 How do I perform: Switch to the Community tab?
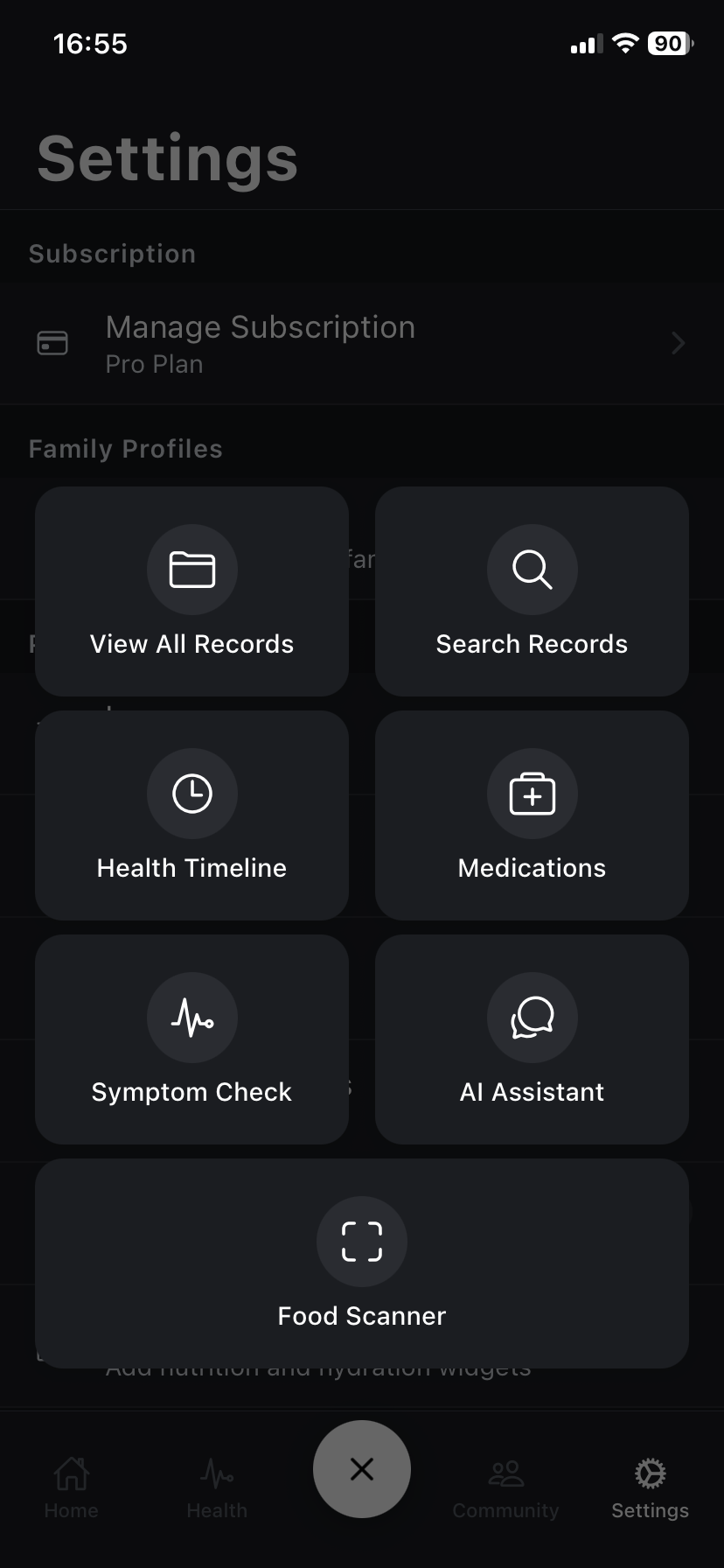[x=505, y=1486]
